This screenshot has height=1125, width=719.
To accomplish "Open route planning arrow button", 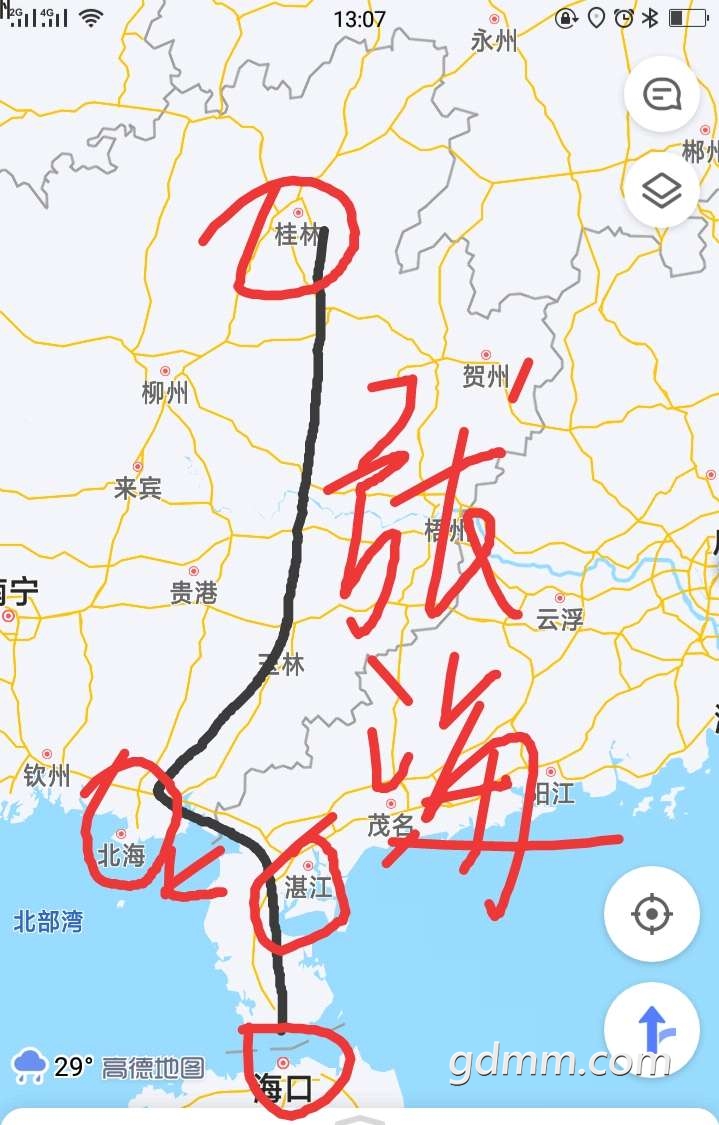I will pyautogui.click(x=652, y=1028).
